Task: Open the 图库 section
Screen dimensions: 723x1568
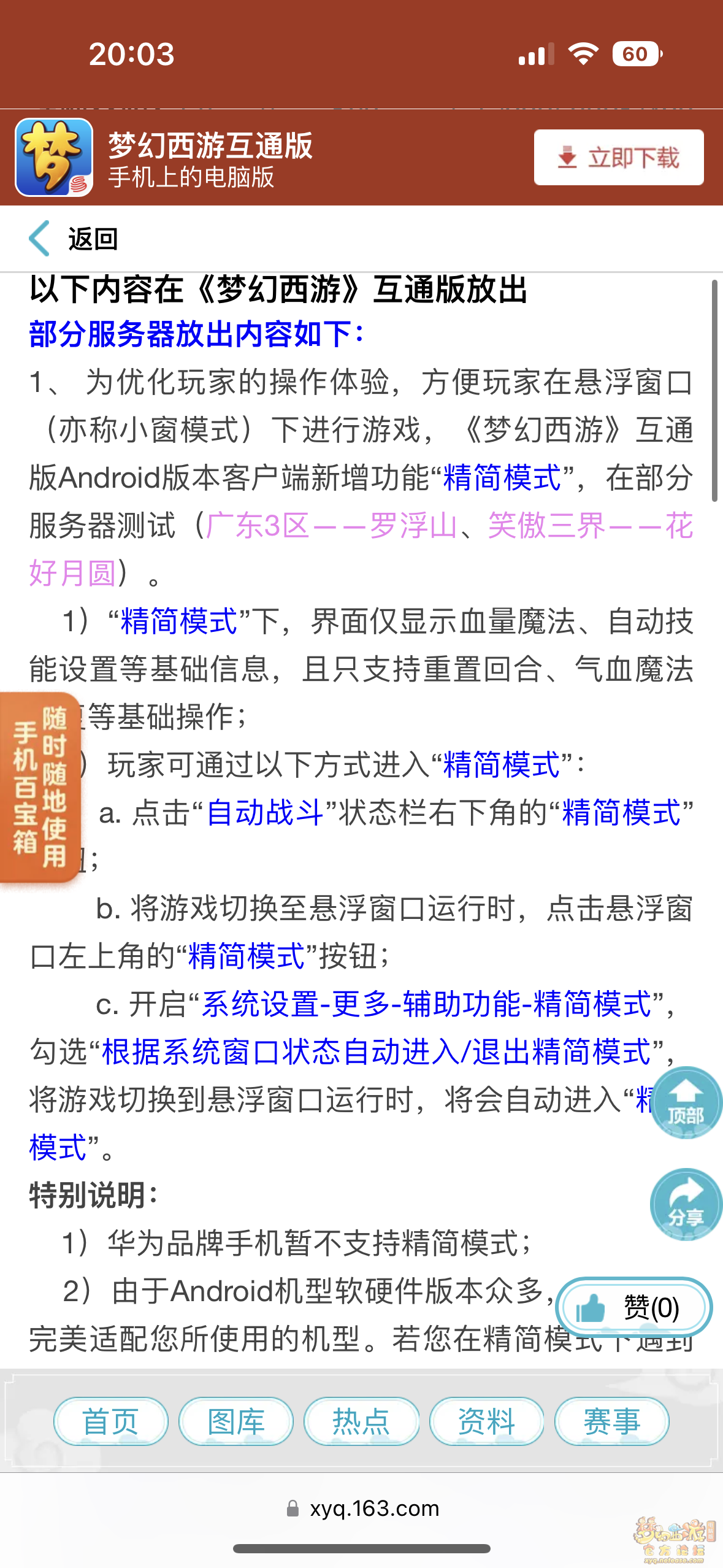Action: (236, 1421)
